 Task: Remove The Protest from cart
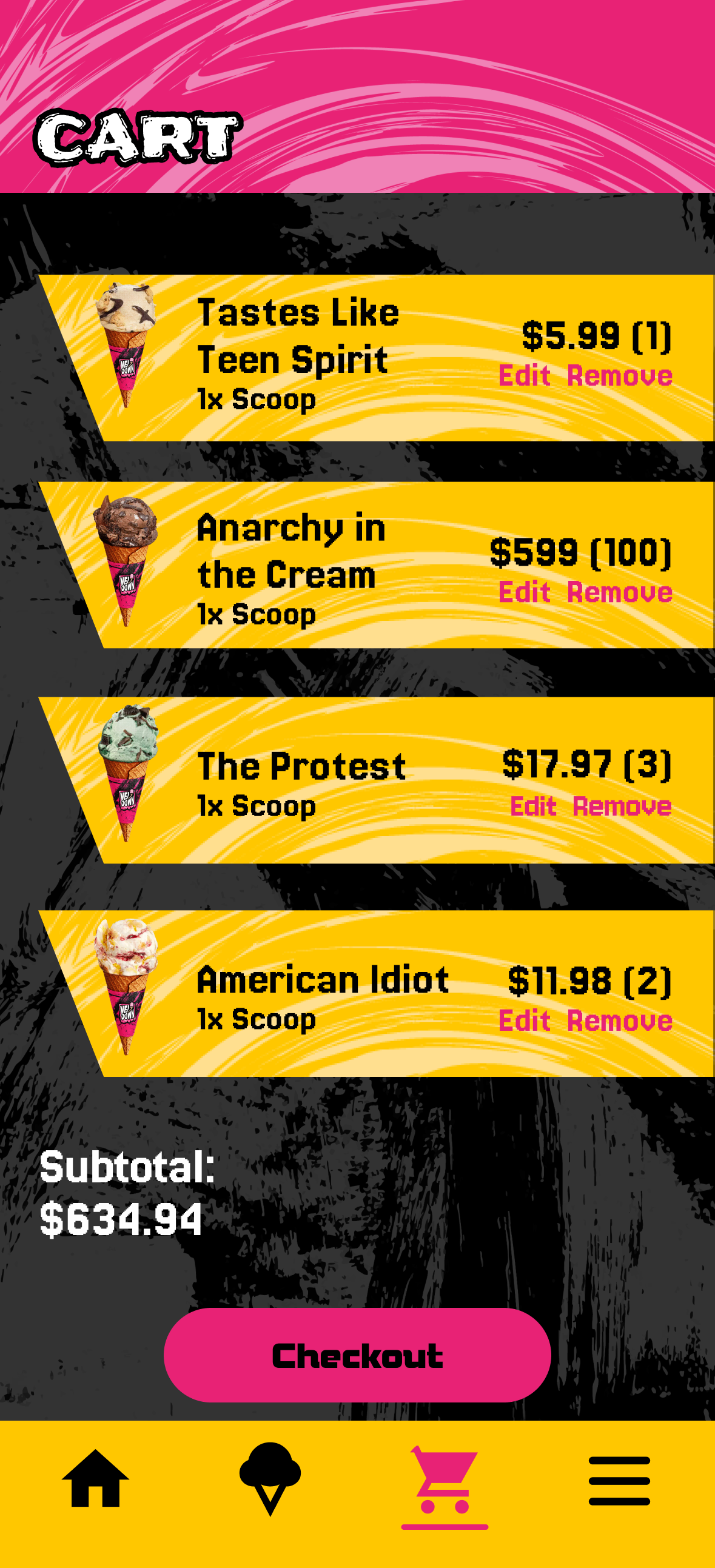tap(622, 806)
